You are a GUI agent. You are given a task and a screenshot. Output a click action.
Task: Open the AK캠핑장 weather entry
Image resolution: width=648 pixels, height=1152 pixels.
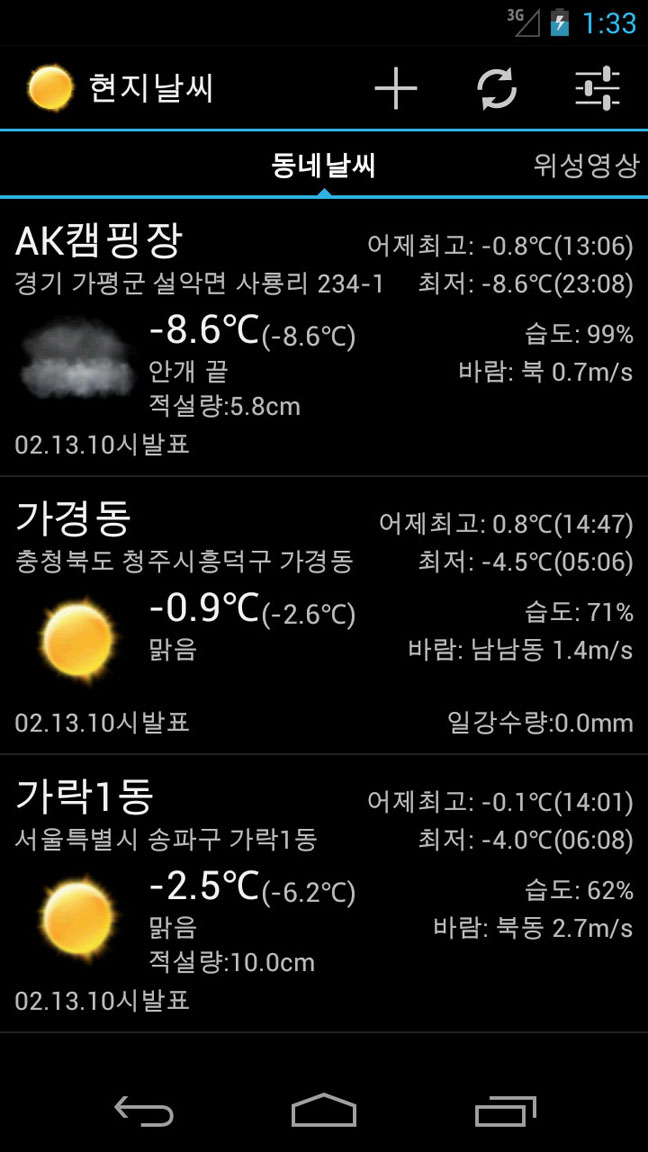(x=324, y=337)
